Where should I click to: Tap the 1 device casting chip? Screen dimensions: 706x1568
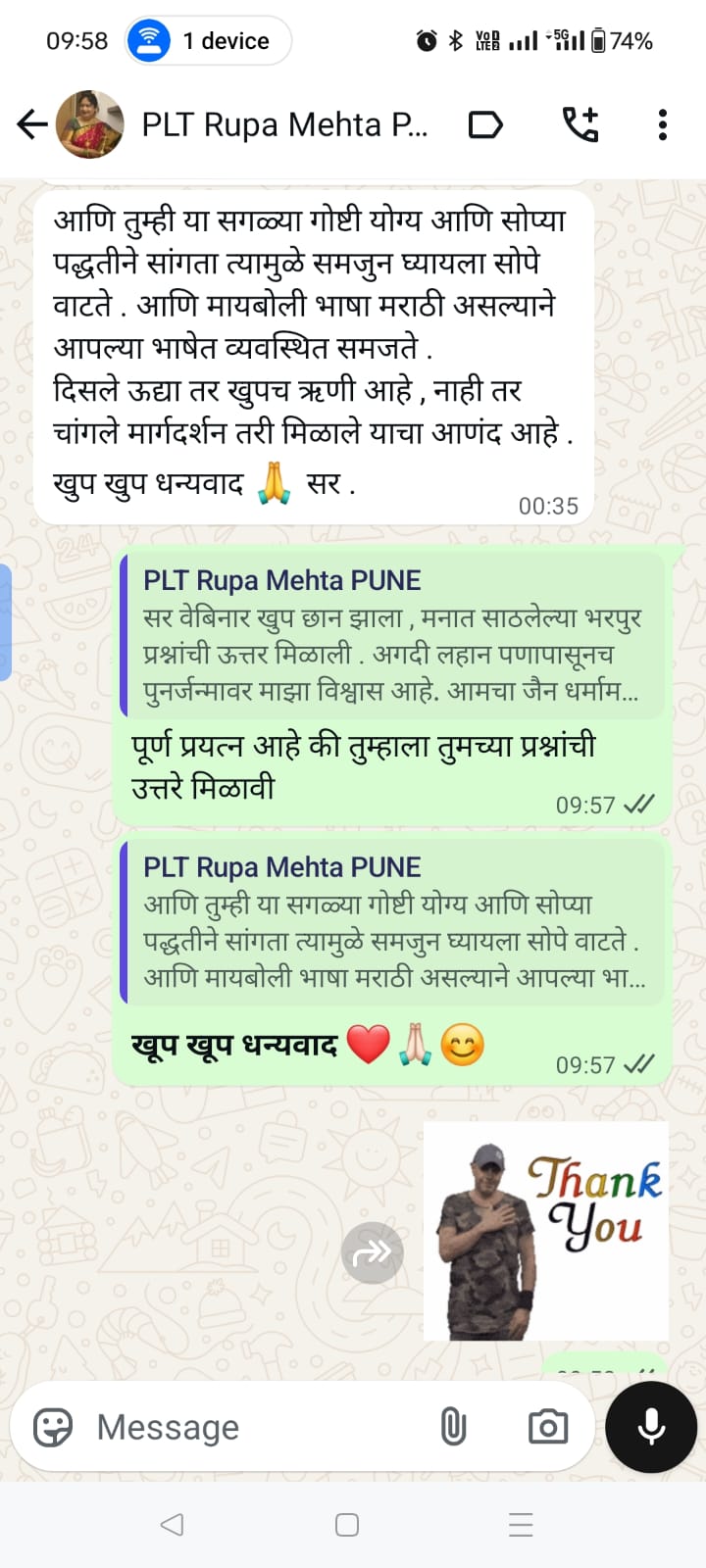(208, 41)
